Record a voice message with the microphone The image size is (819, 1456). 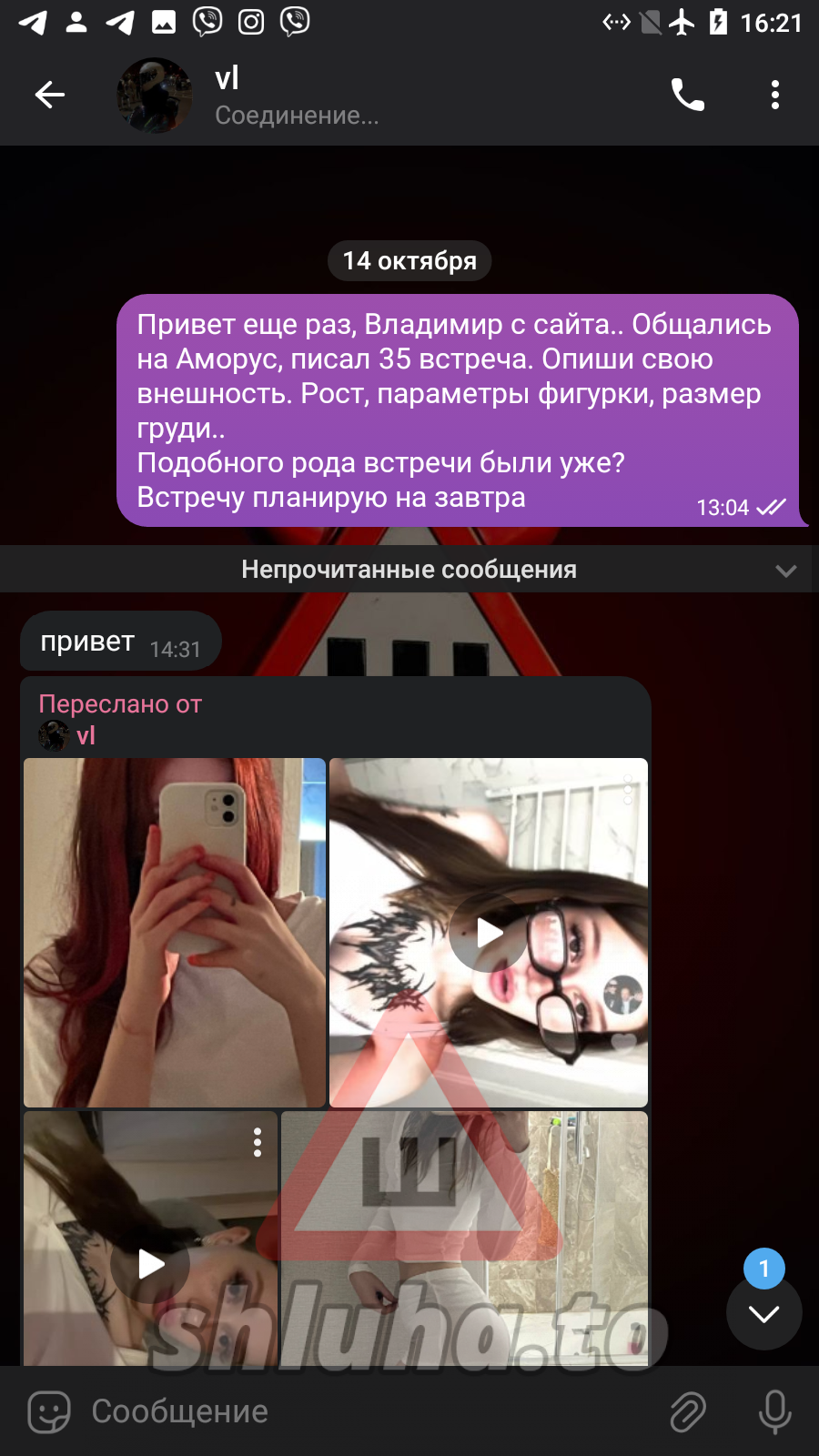(774, 1411)
